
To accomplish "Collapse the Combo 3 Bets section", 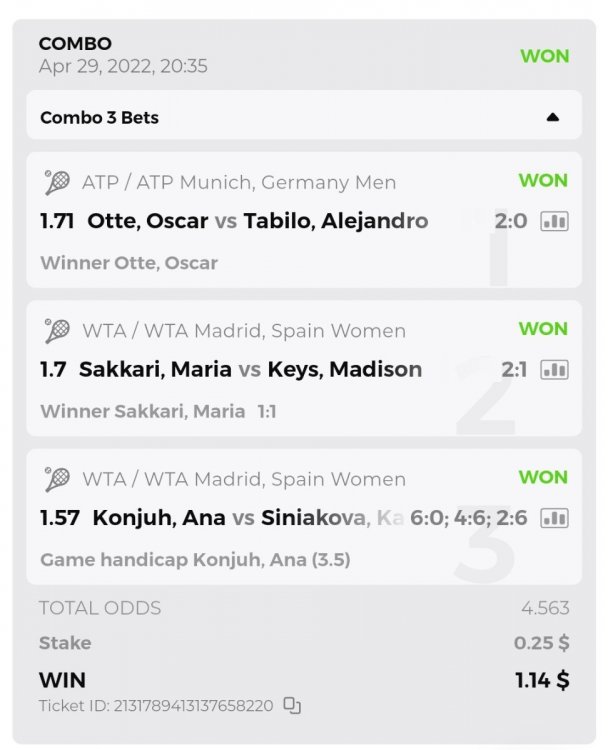I will (x=553, y=118).
